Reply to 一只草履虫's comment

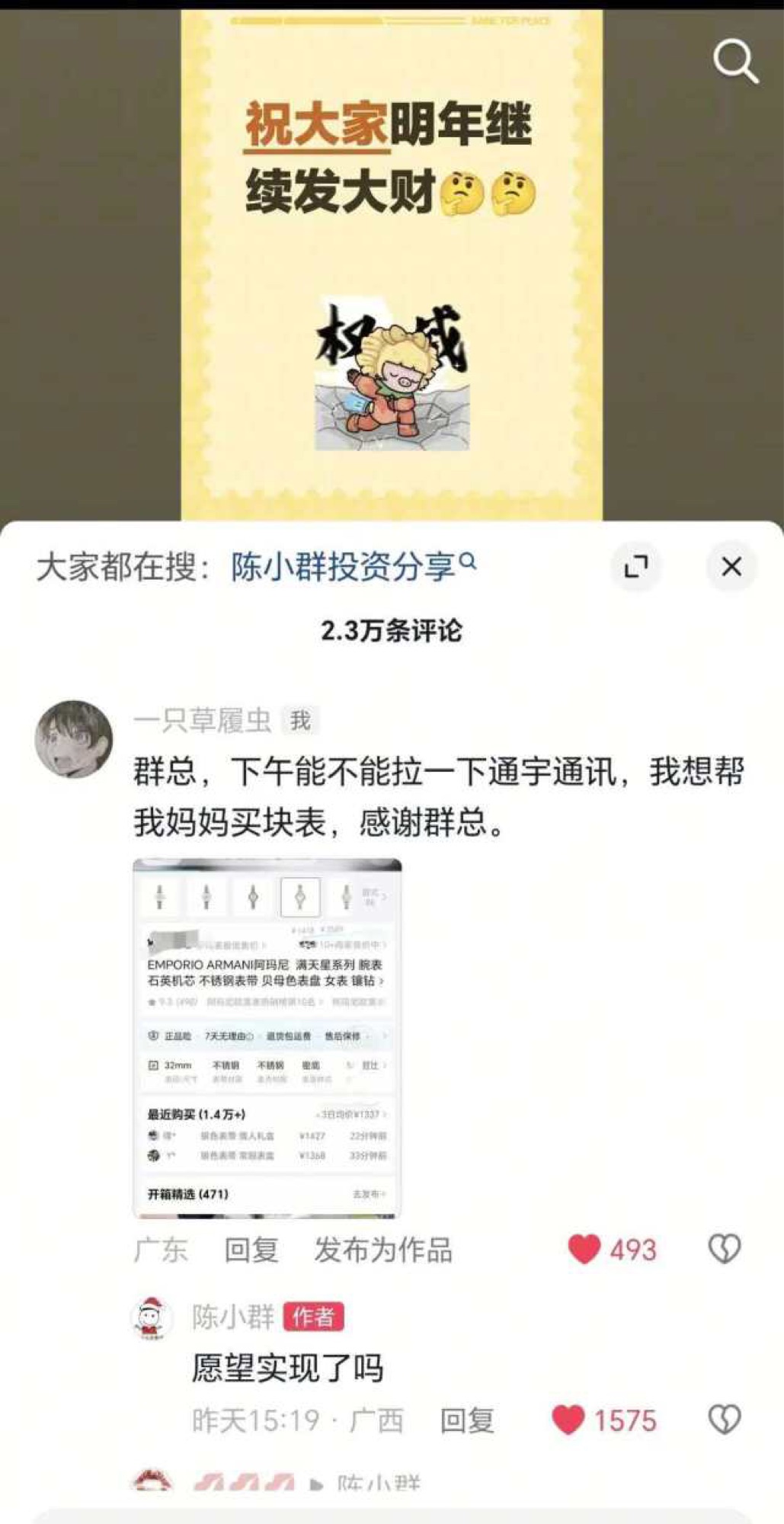pos(251,1250)
